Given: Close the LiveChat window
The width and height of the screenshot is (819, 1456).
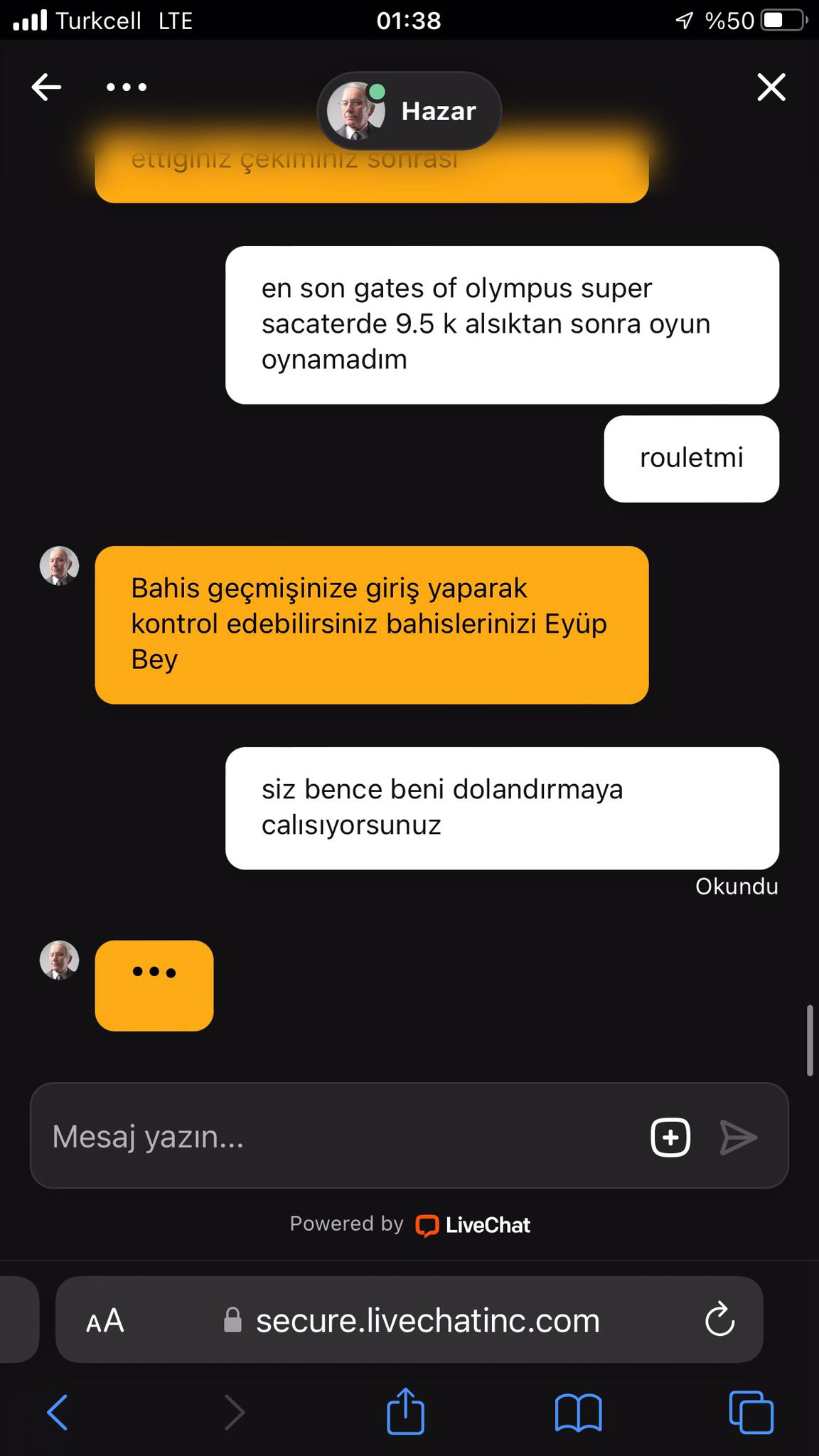Looking at the screenshot, I should click(771, 87).
